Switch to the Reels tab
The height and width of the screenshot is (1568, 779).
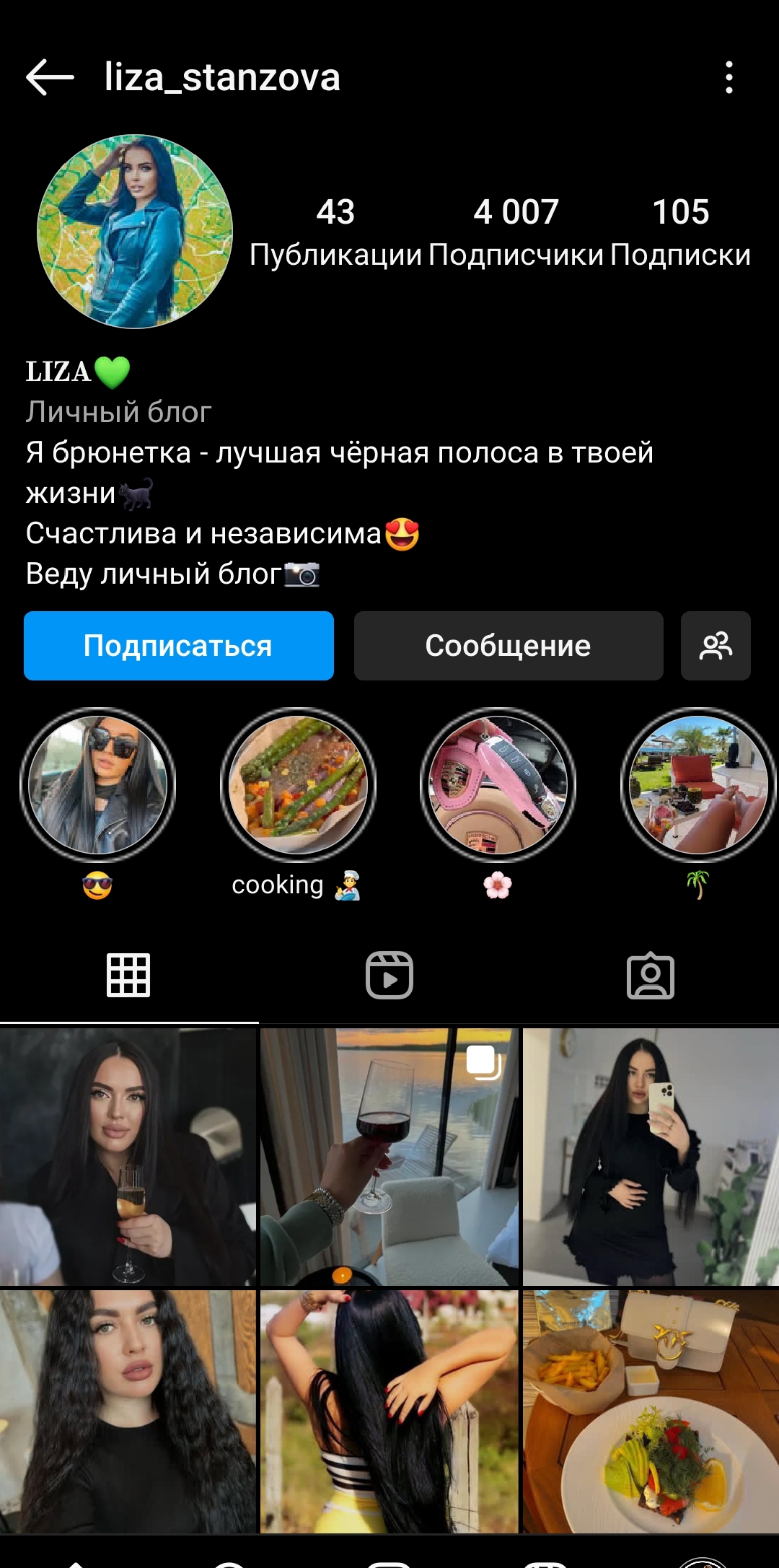pos(389,976)
